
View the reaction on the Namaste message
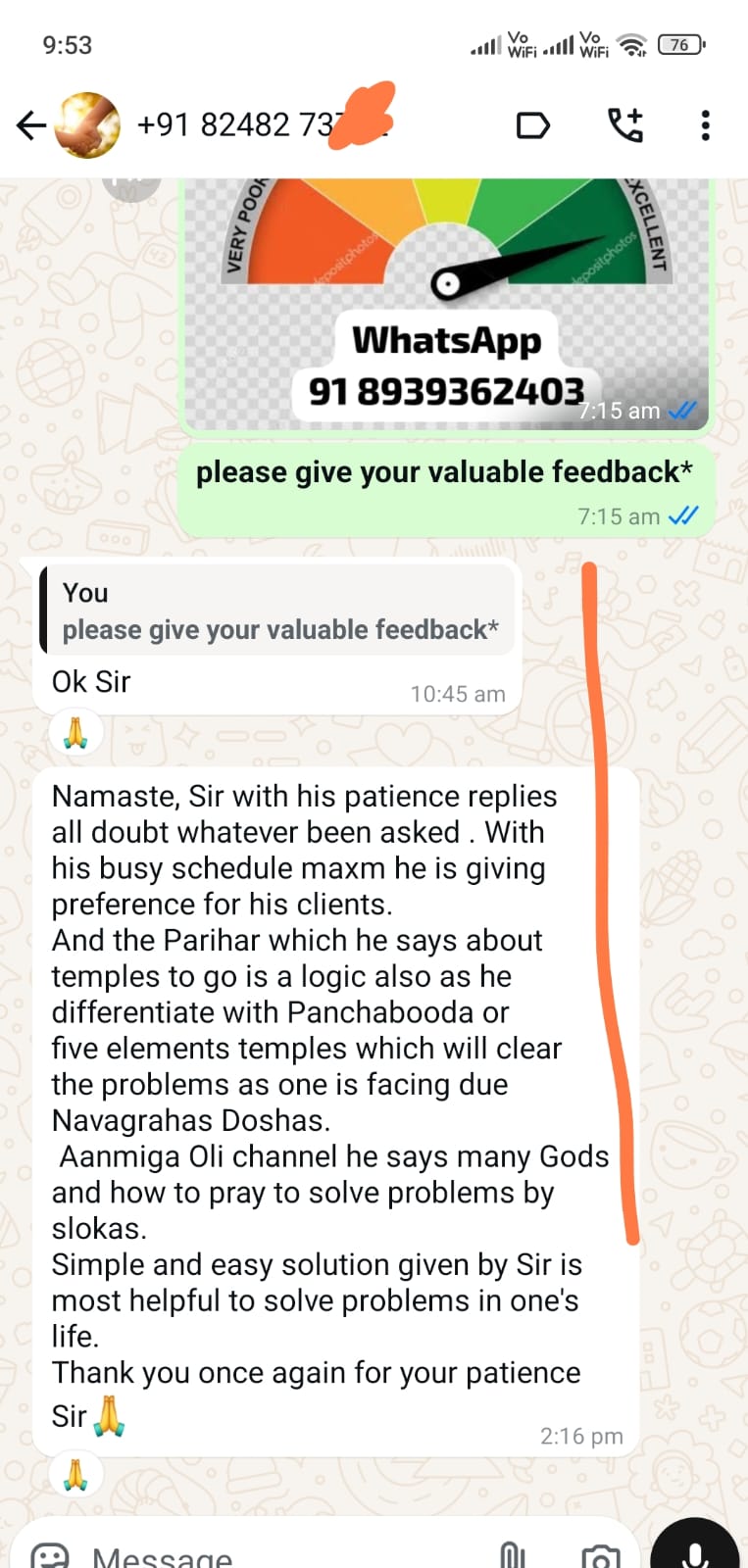coord(75,1474)
